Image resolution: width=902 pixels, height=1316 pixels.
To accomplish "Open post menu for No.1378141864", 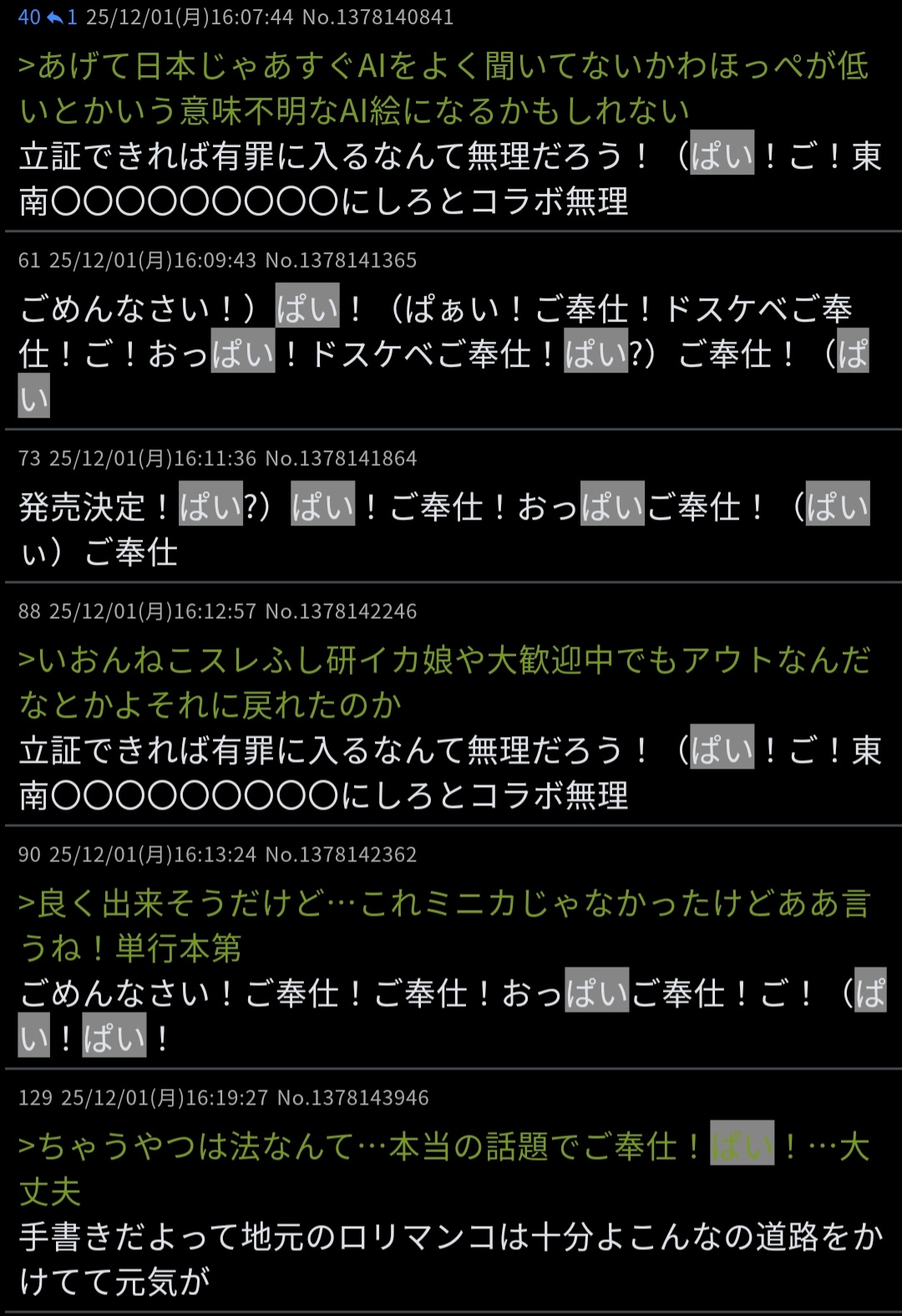I will [x=341, y=459].
